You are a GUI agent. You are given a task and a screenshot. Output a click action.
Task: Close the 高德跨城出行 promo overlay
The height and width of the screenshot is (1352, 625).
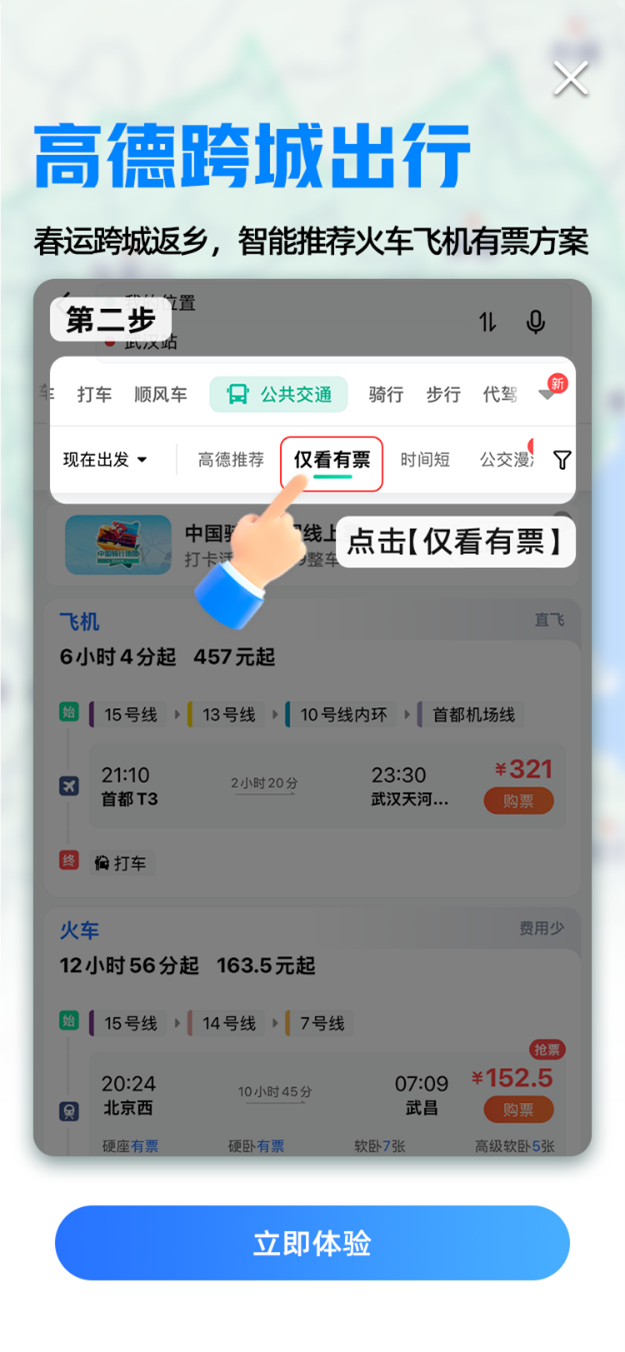coord(571,78)
